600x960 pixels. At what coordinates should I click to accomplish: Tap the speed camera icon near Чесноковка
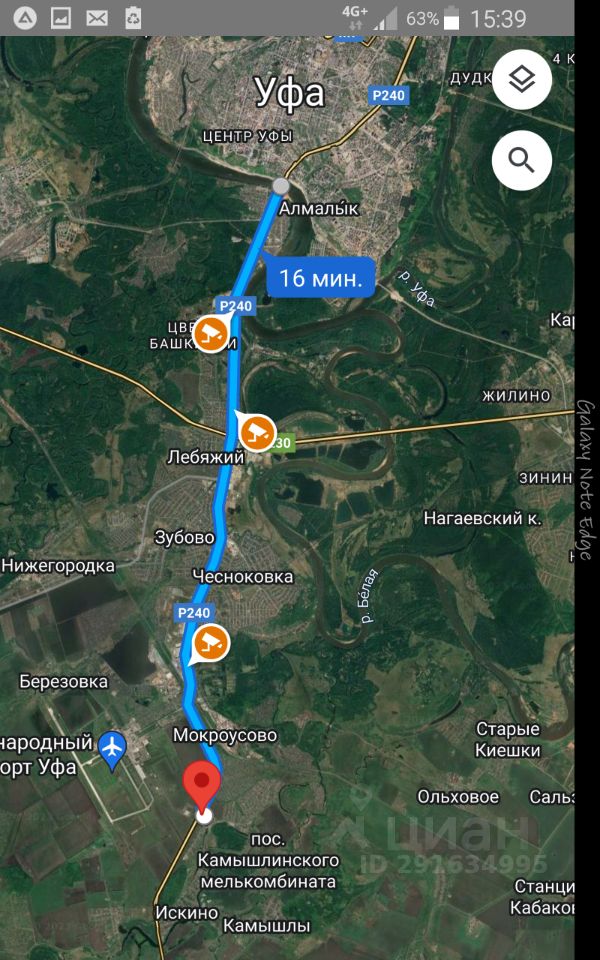(210, 643)
